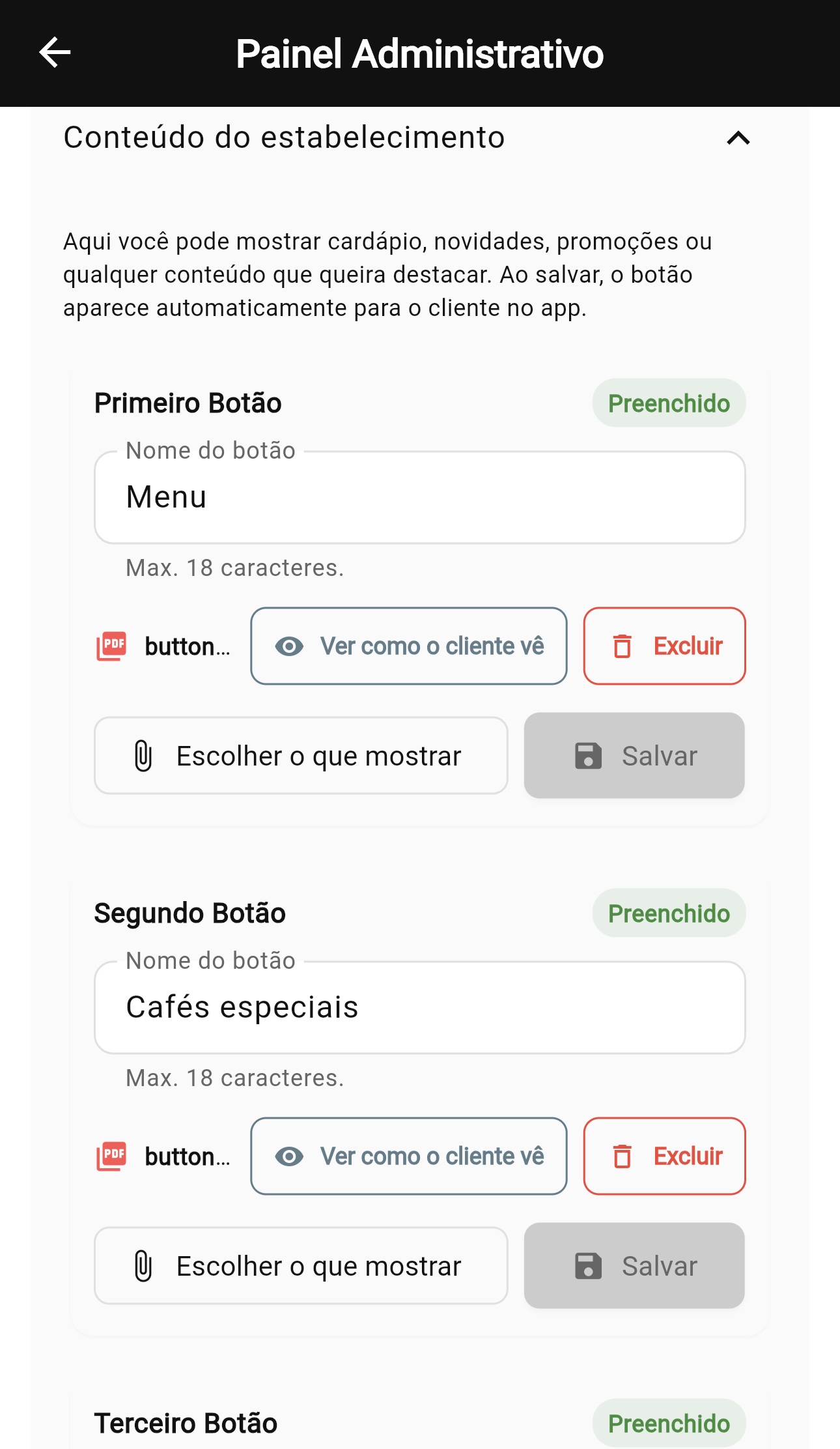Click the floppy disk icon on first Salvar
The width and height of the screenshot is (840, 1449).
click(588, 756)
